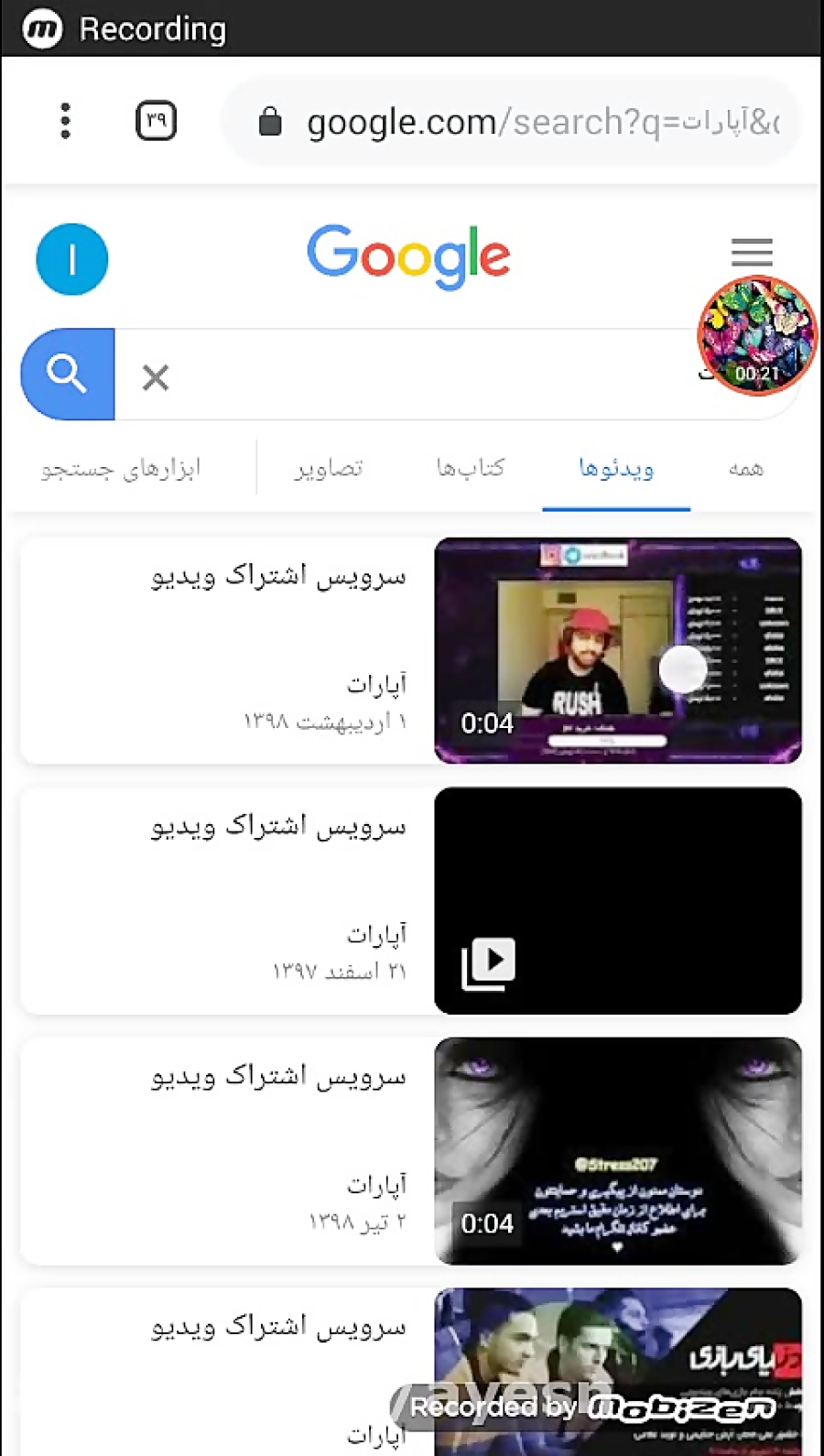Select the ویدئوها tab
The image size is (824, 1456).
pos(616,469)
